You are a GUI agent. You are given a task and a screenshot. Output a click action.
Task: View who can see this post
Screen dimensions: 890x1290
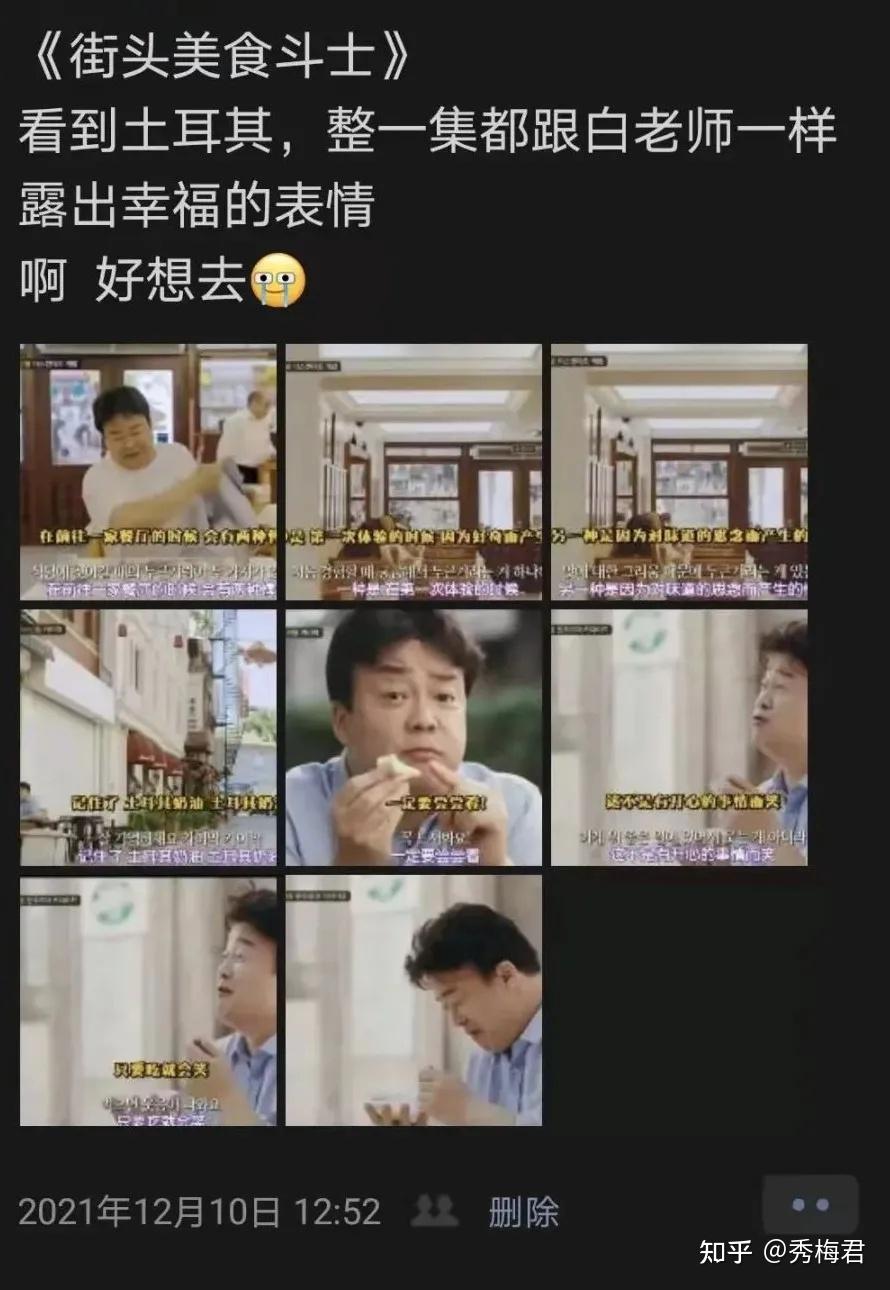435,1211
